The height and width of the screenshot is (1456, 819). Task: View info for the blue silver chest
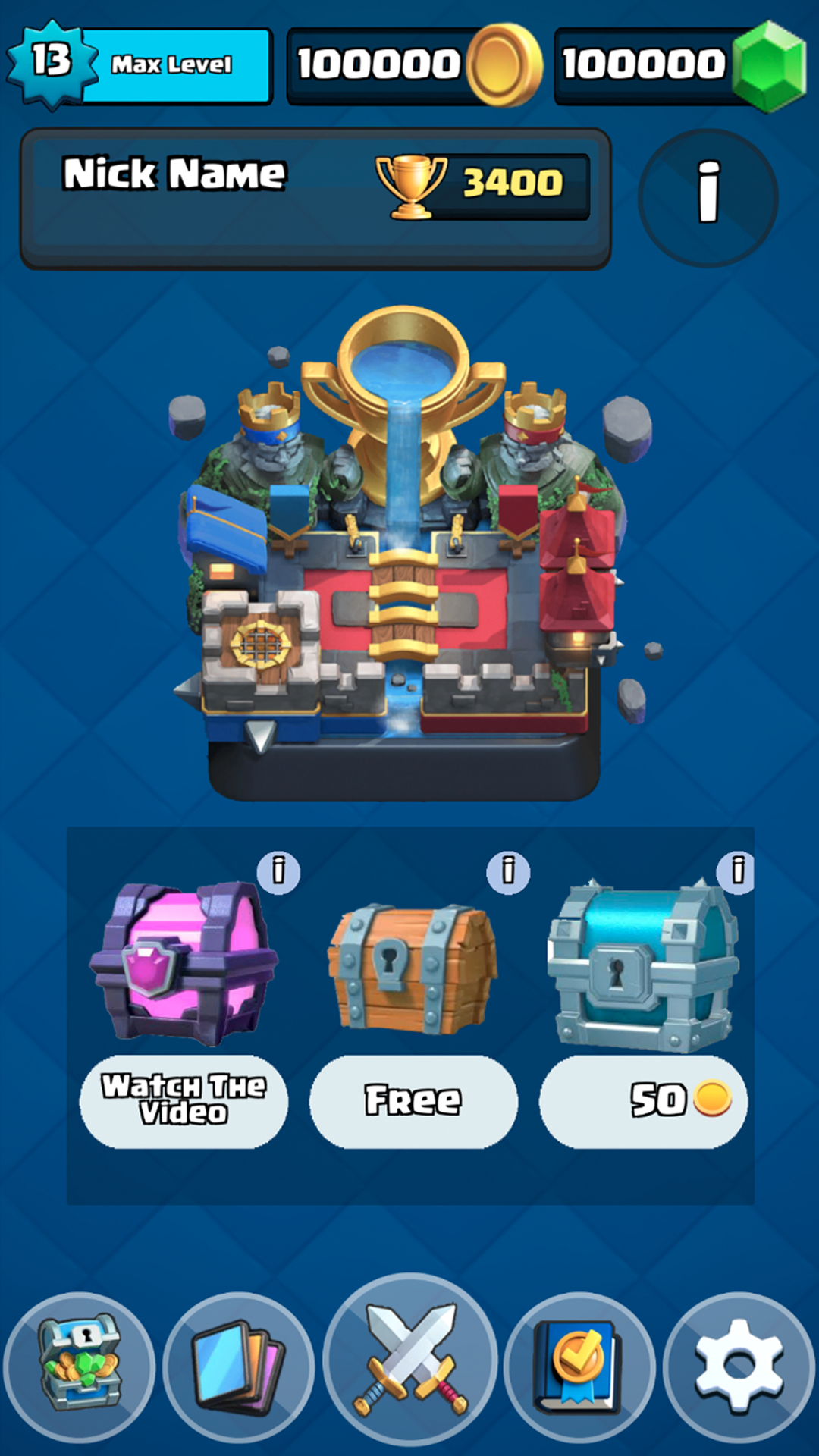pos(737,872)
